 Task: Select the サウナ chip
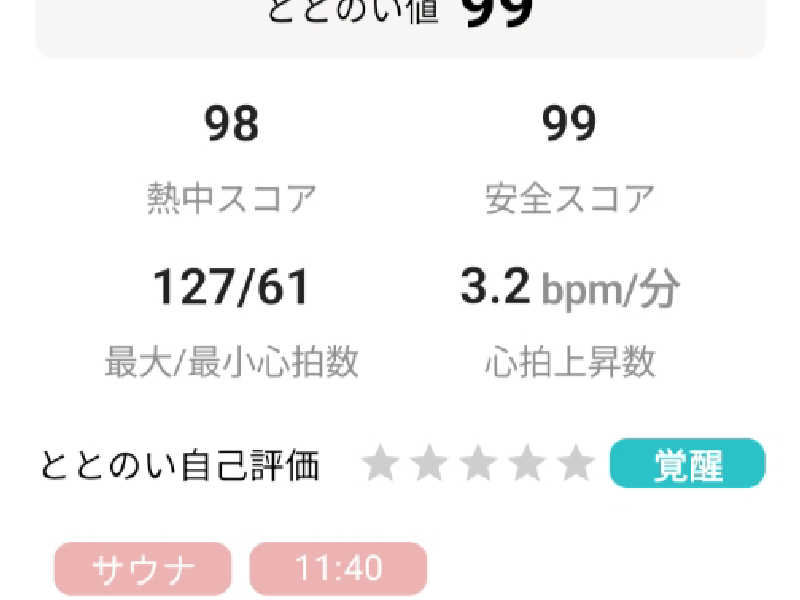click(143, 569)
